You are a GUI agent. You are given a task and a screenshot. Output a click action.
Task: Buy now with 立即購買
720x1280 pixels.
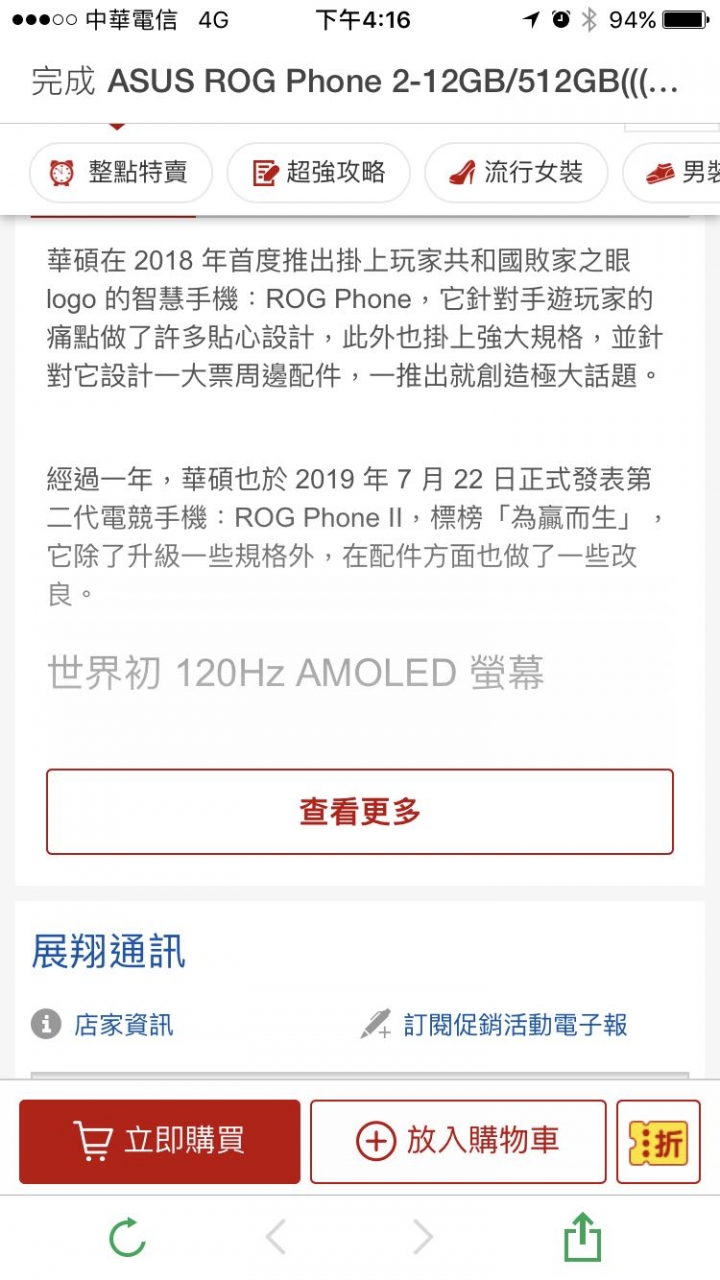pyautogui.click(x=160, y=1141)
